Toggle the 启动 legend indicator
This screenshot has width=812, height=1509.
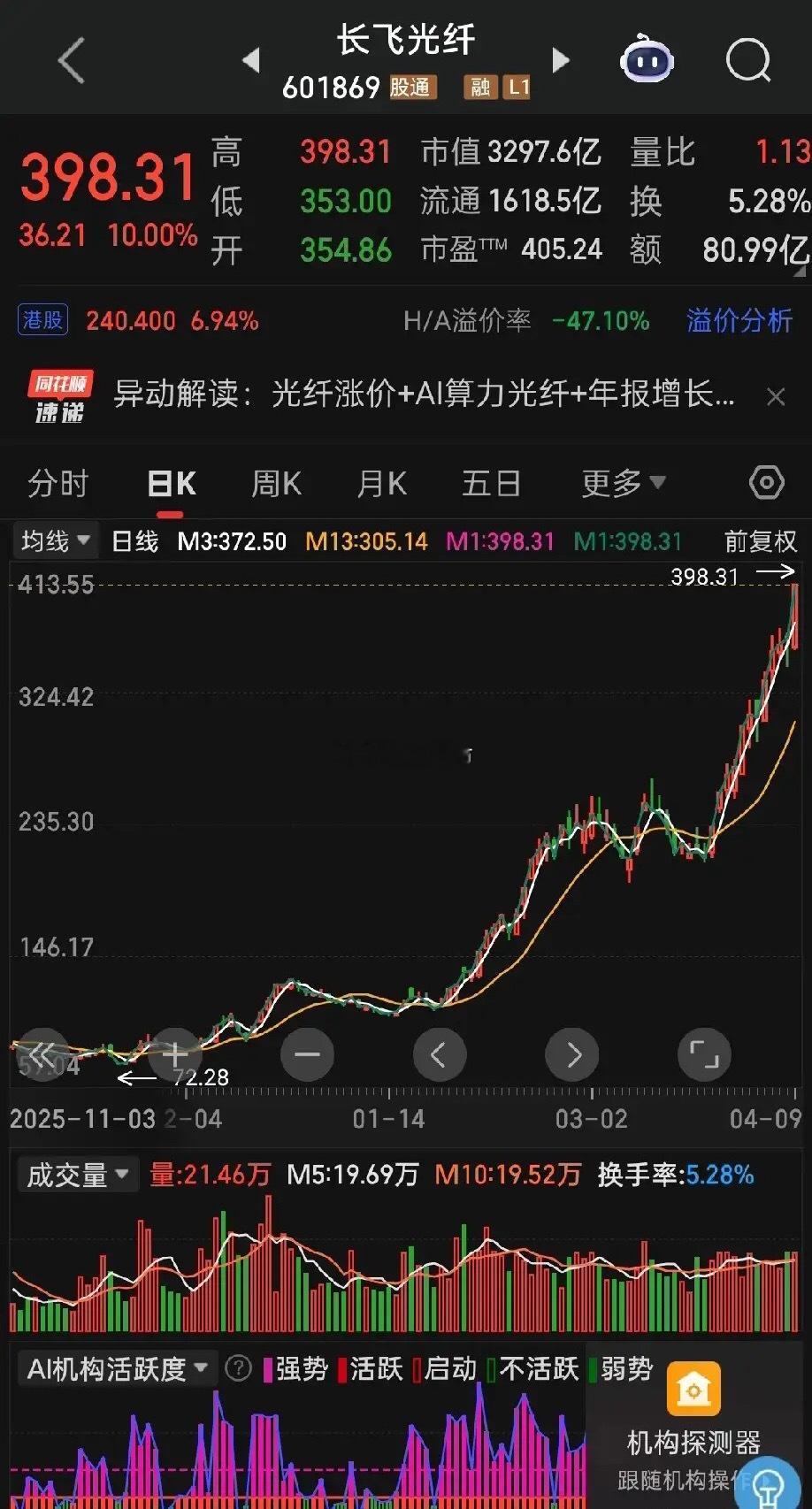tap(451, 1367)
